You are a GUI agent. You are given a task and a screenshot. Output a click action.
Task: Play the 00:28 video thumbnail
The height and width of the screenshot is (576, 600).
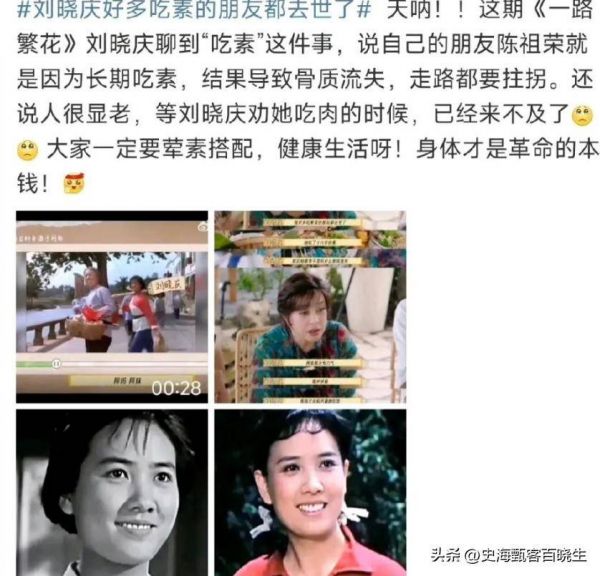(111, 306)
